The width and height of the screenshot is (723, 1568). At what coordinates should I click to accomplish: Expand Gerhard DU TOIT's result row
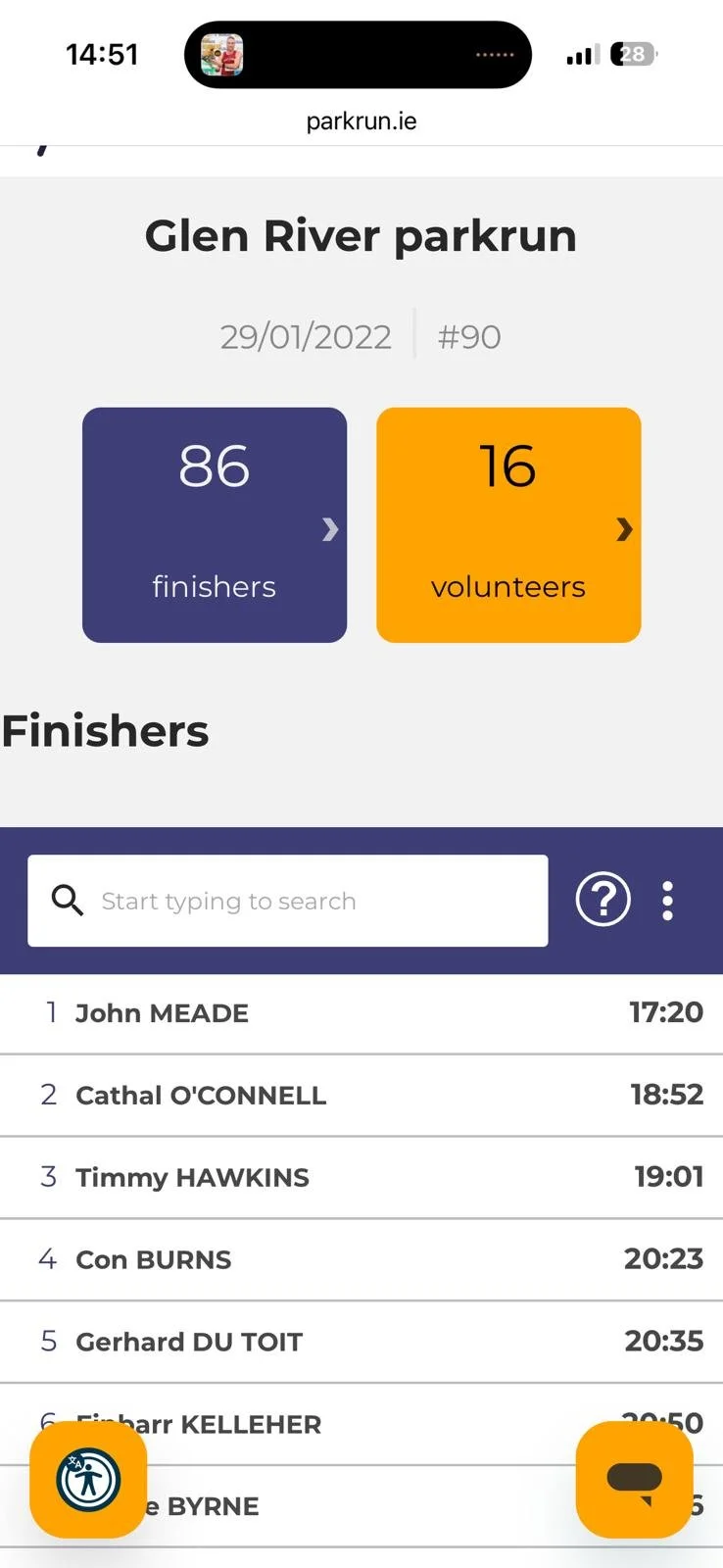tap(361, 1343)
